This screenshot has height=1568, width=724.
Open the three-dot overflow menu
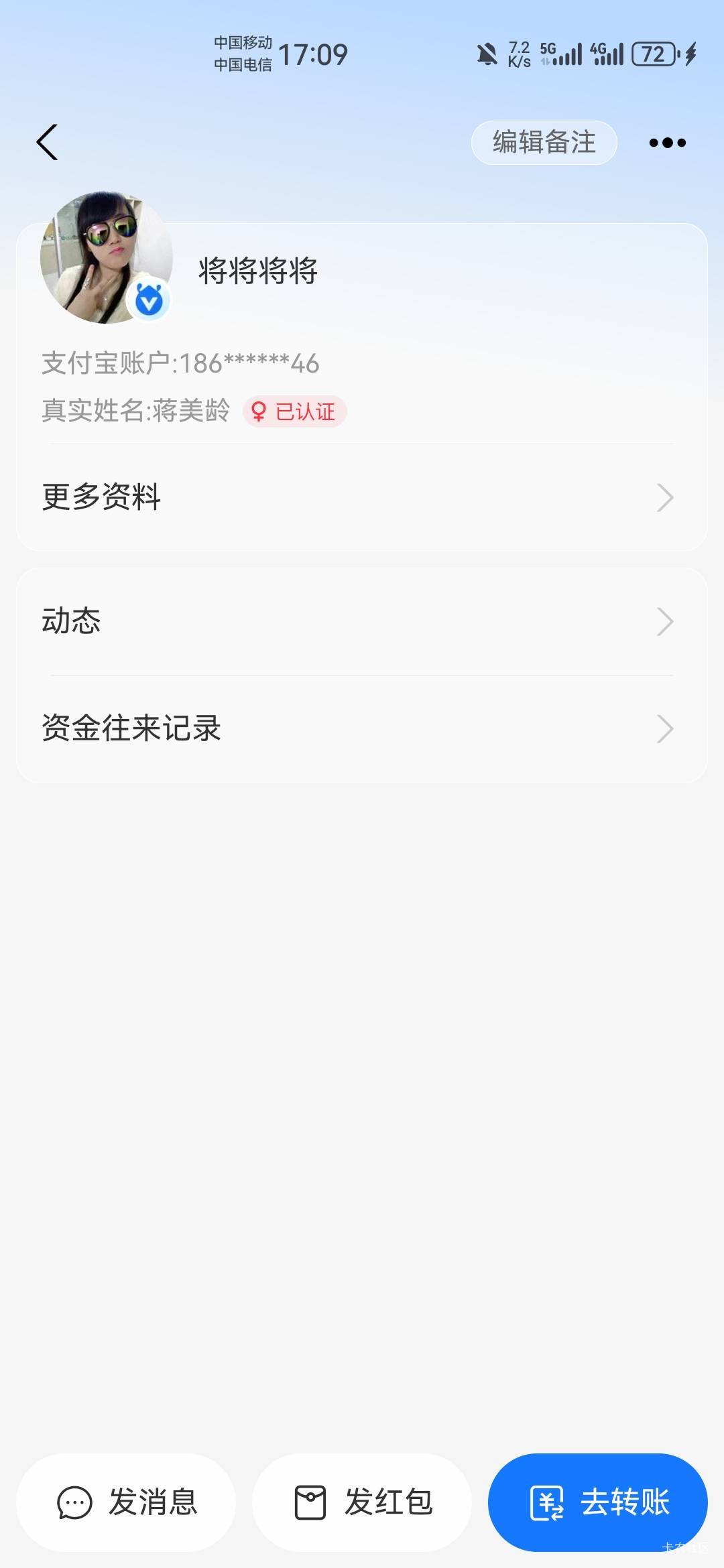(x=667, y=142)
